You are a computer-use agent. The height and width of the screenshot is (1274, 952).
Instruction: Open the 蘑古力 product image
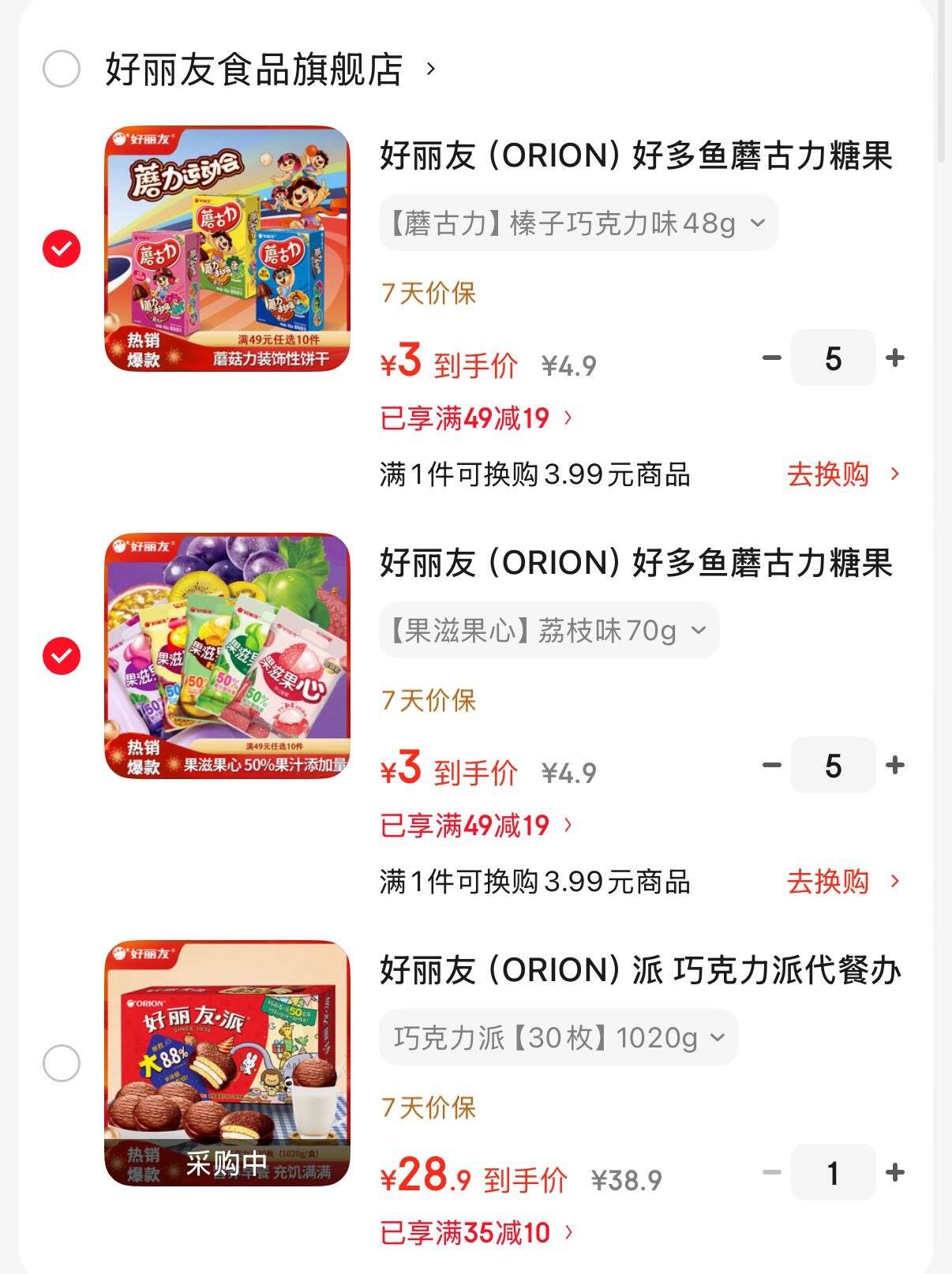(227, 249)
